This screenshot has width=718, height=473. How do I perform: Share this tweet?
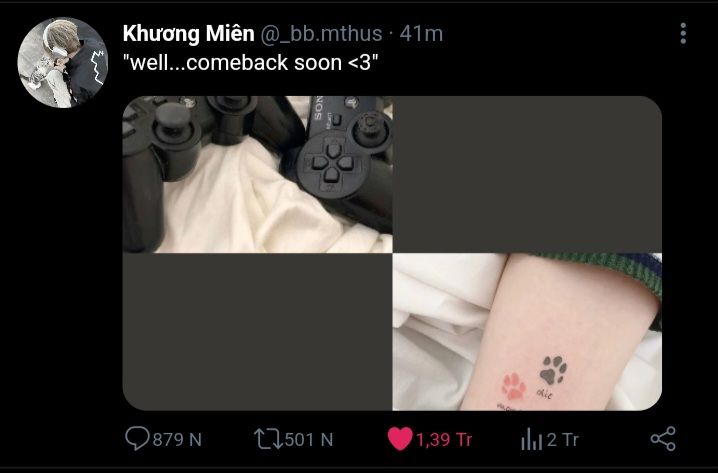click(663, 439)
